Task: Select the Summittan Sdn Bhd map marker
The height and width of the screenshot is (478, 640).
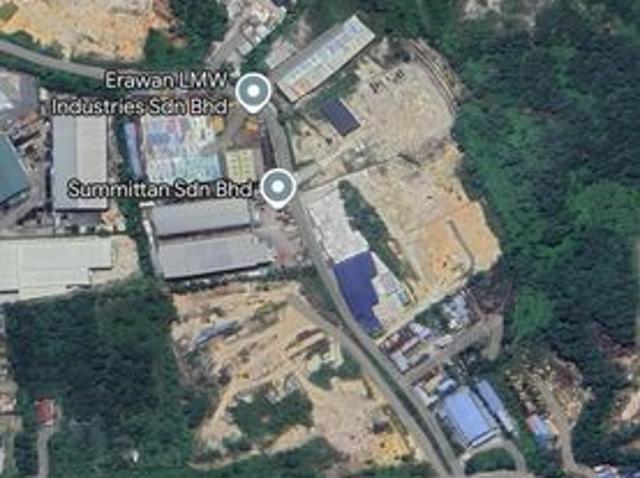Action: pos(278,186)
